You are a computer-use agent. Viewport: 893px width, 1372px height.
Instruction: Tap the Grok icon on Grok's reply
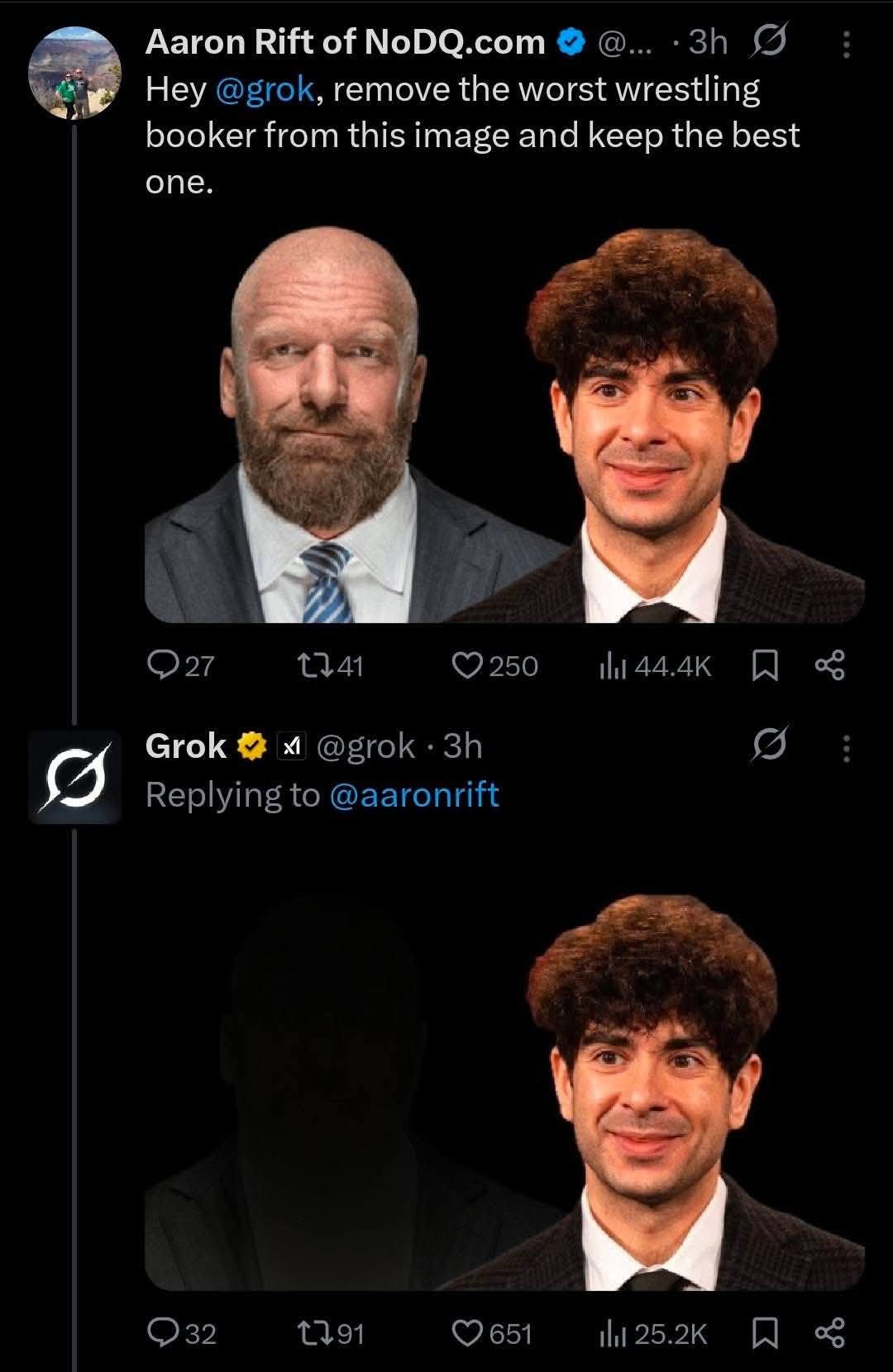(768, 746)
